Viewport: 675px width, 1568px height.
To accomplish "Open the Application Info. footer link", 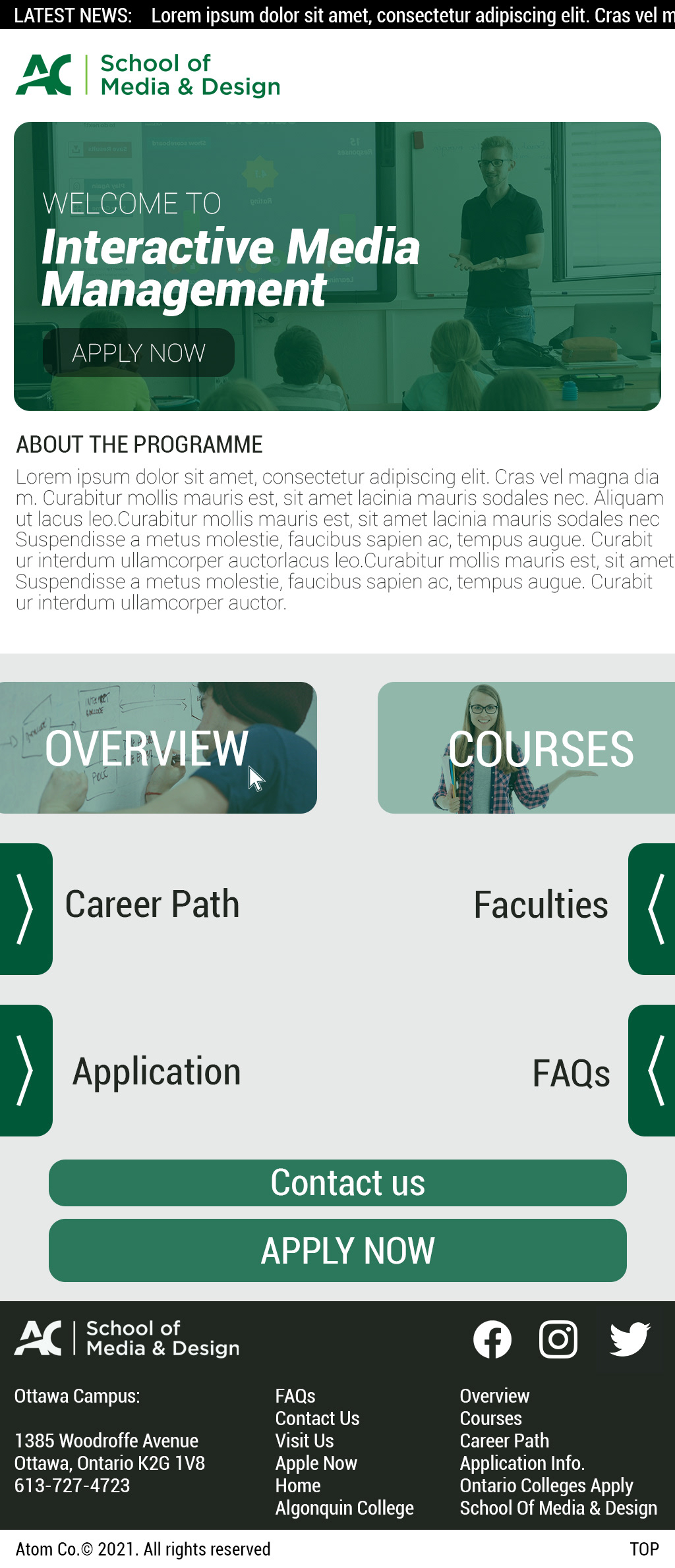I will (522, 1463).
